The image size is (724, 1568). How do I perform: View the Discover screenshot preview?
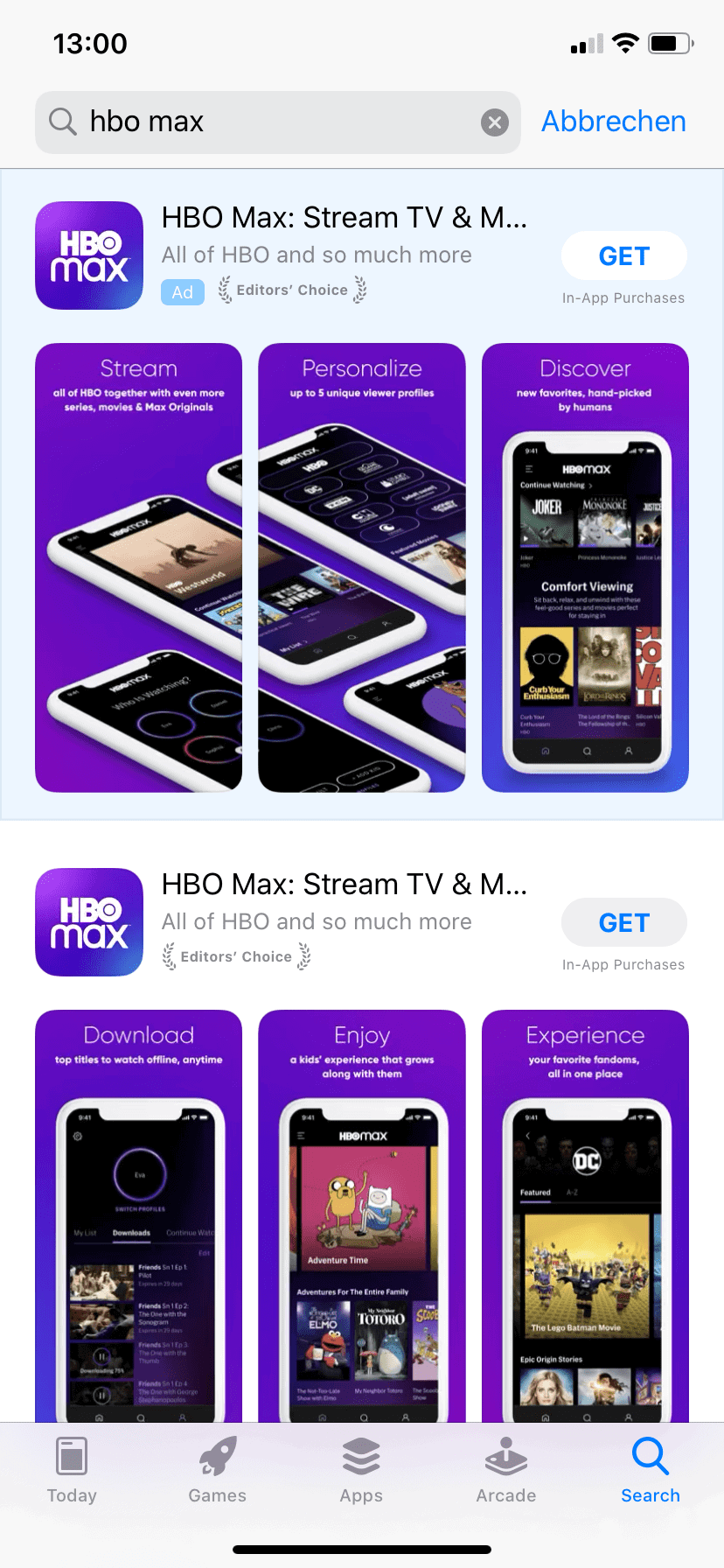pos(585,568)
